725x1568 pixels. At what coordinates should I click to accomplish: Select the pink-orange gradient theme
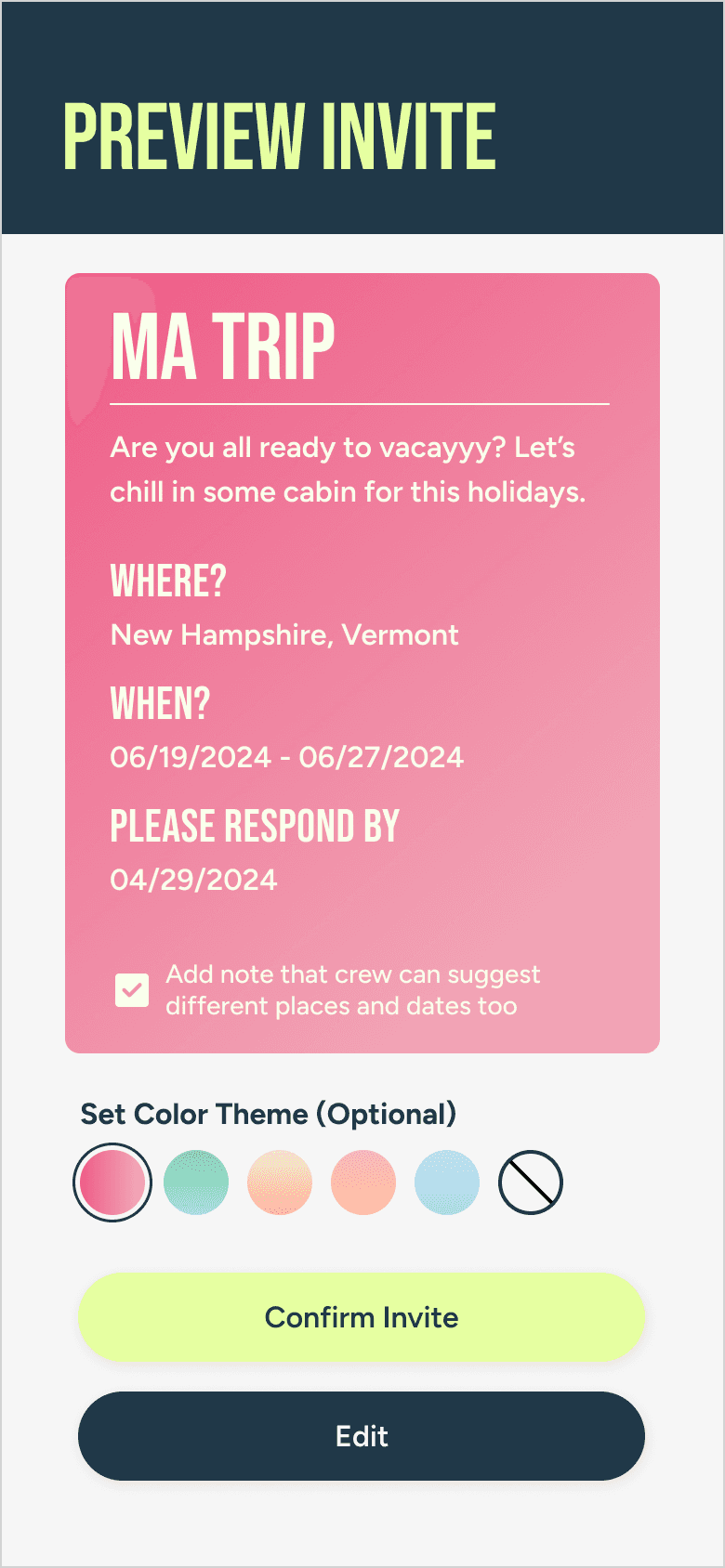363,1183
